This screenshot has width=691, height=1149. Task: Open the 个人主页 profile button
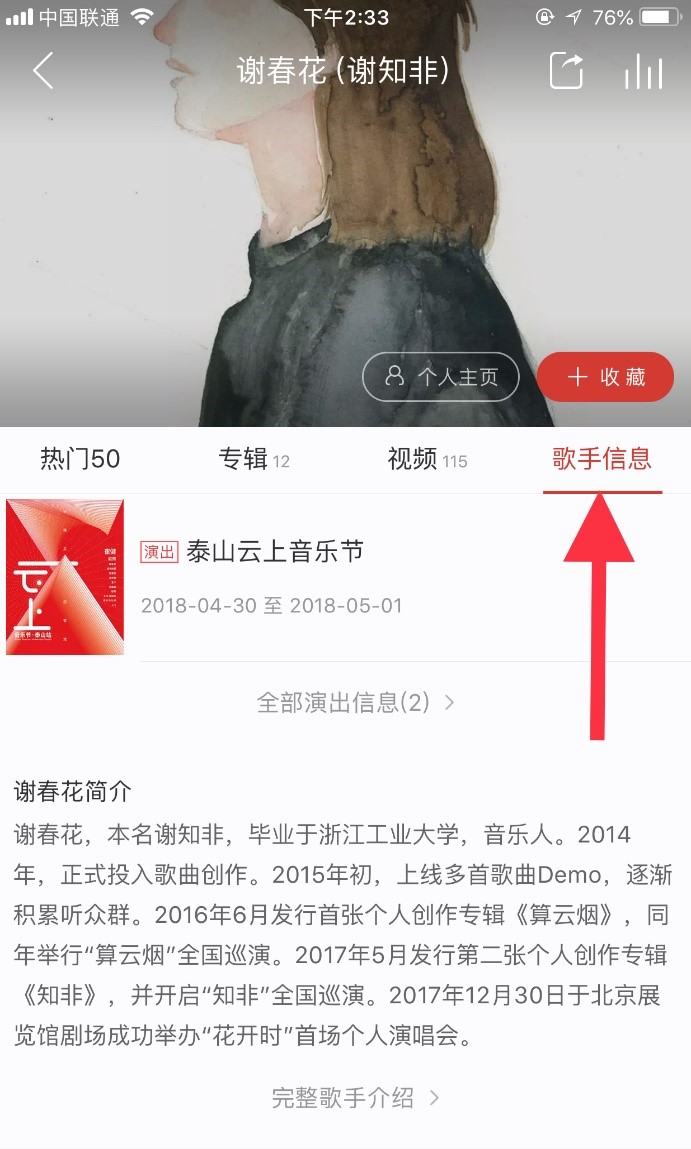[x=440, y=377]
